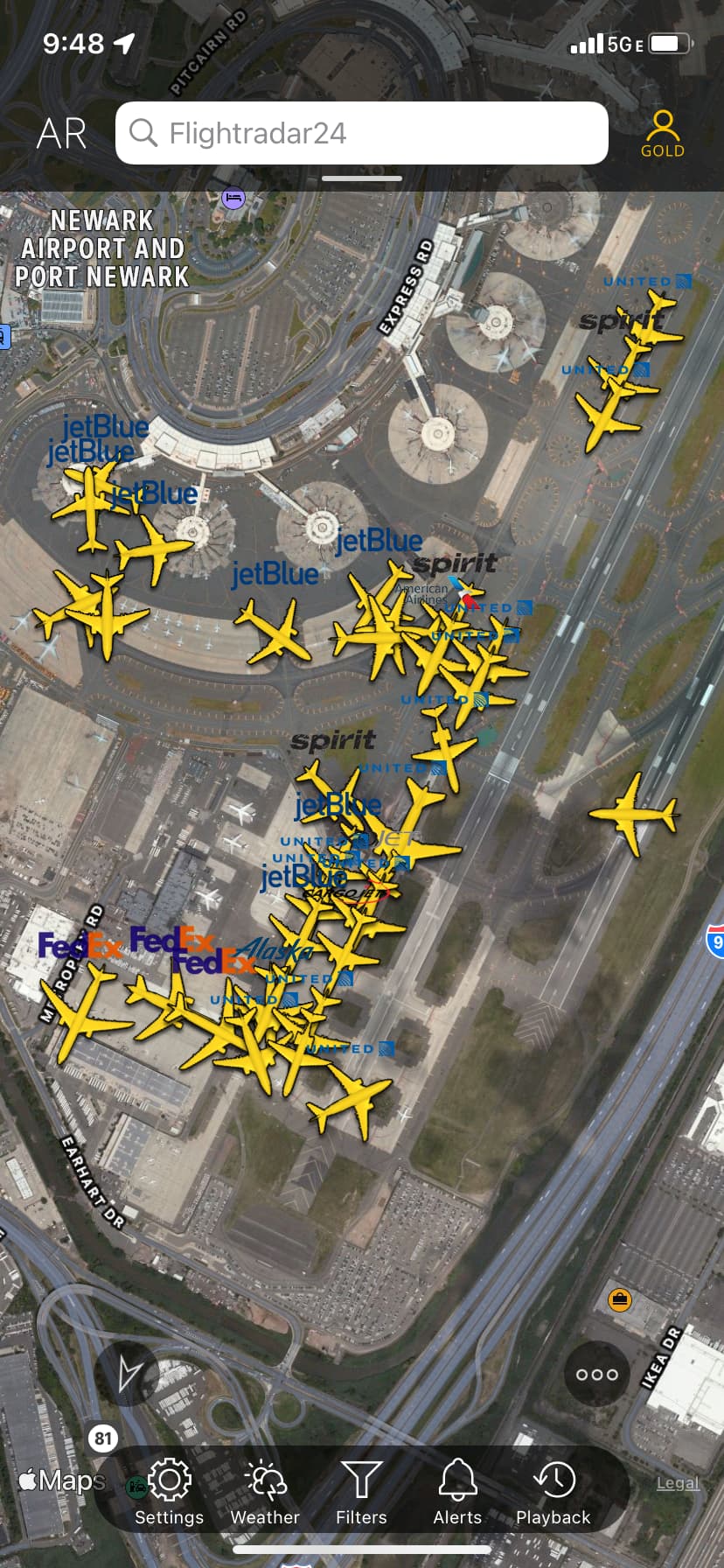Tap the orange shopping marker near IKEA Dr

tap(620, 1299)
